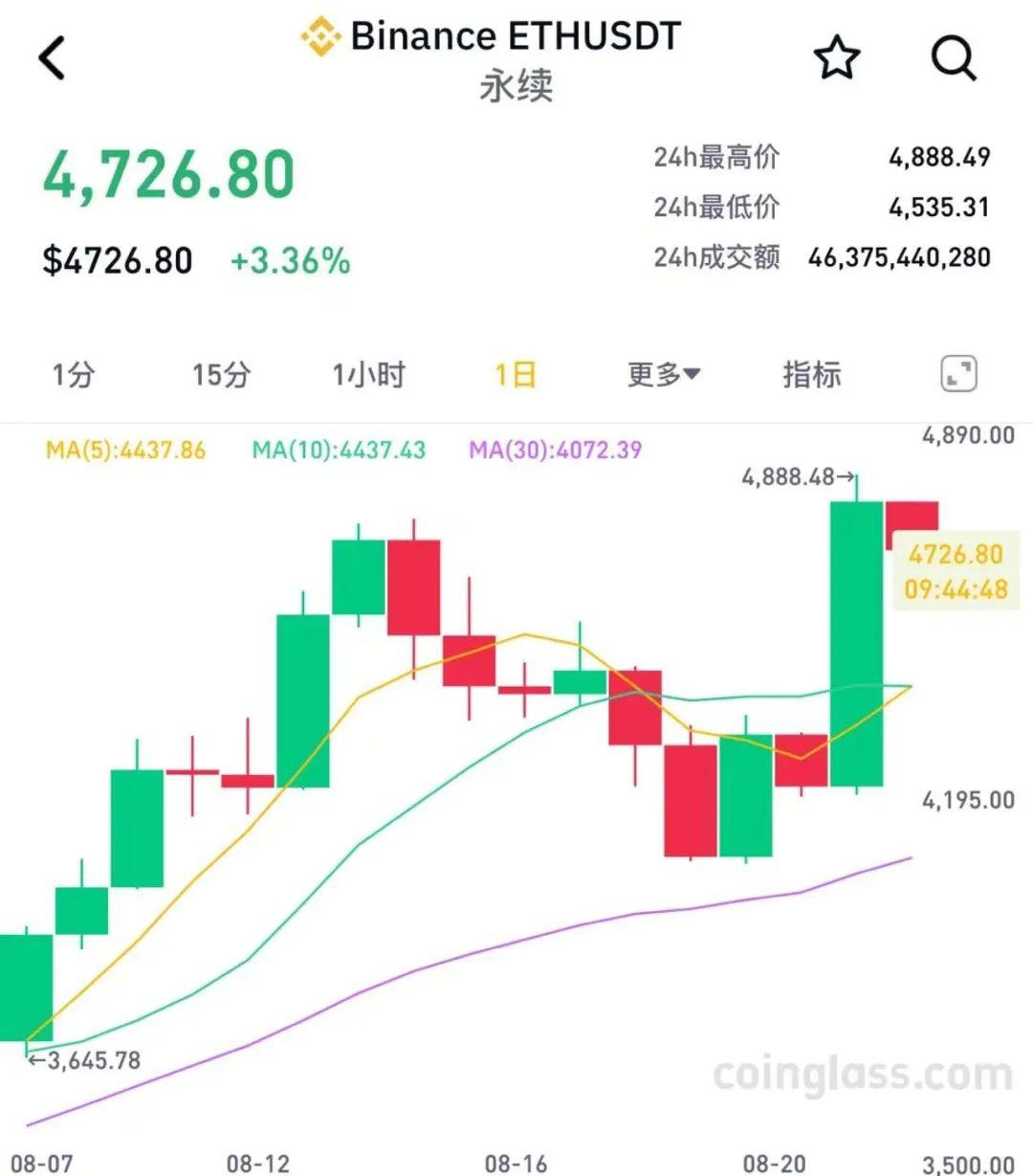Switch to the 1小时 chart interval
The width and height of the screenshot is (1033, 1176).
point(369,374)
